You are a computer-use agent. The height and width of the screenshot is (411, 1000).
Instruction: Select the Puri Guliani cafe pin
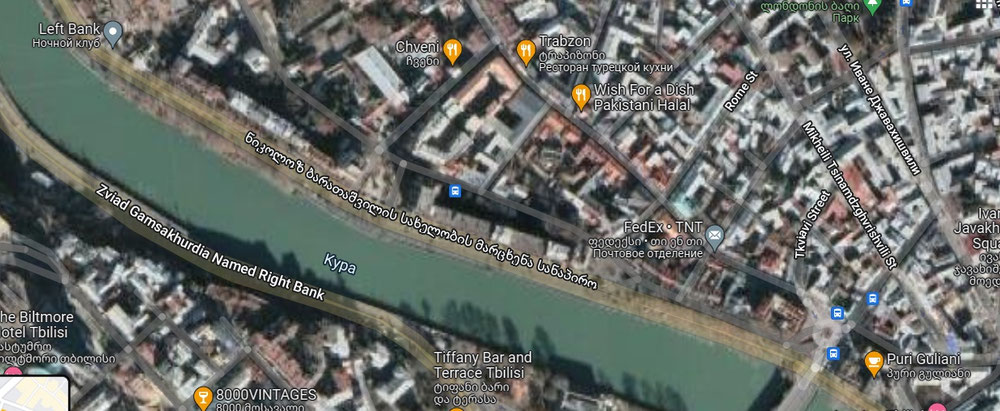click(873, 359)
